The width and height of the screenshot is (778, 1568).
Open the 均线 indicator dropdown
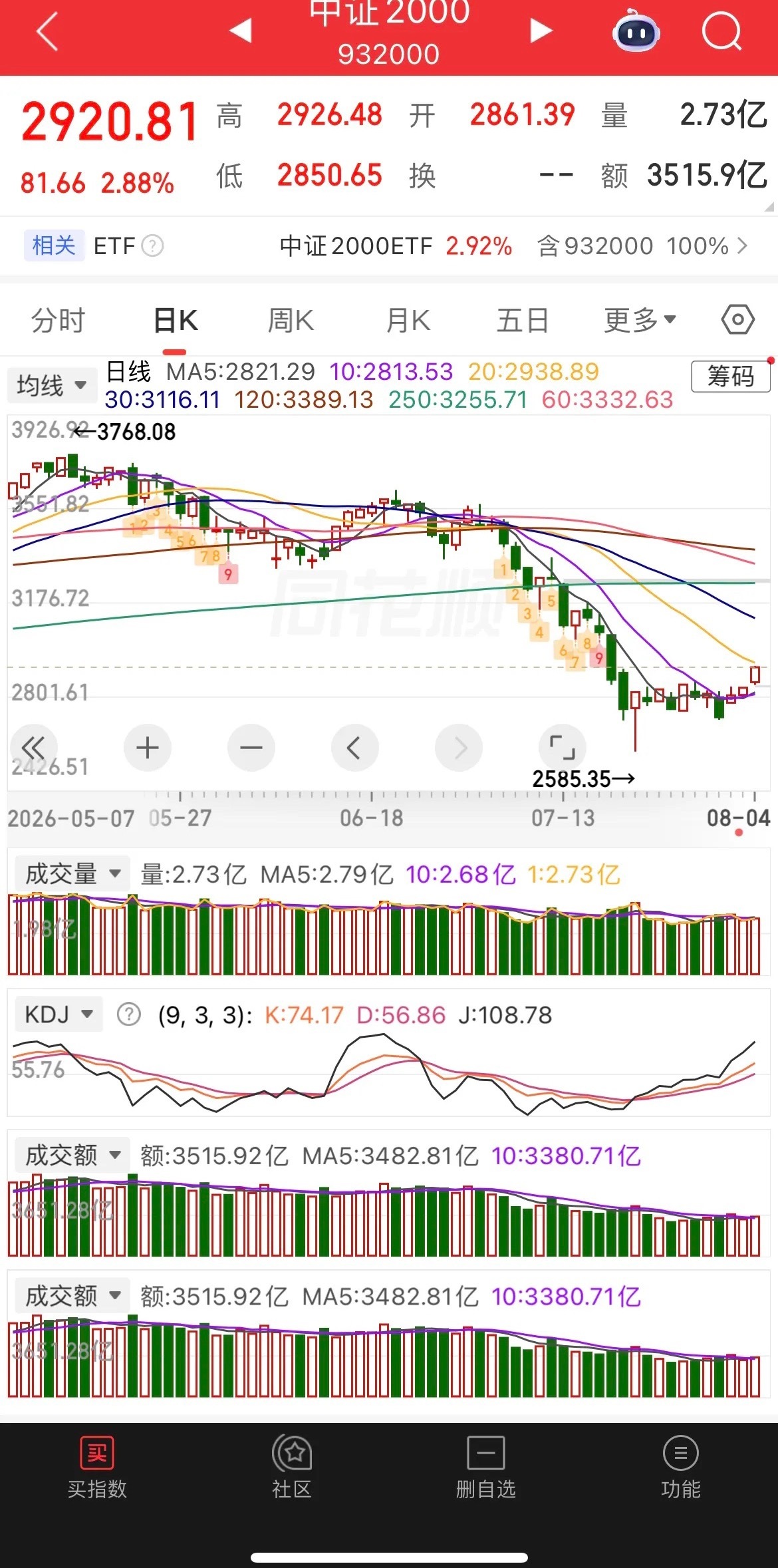pos(52,385)
